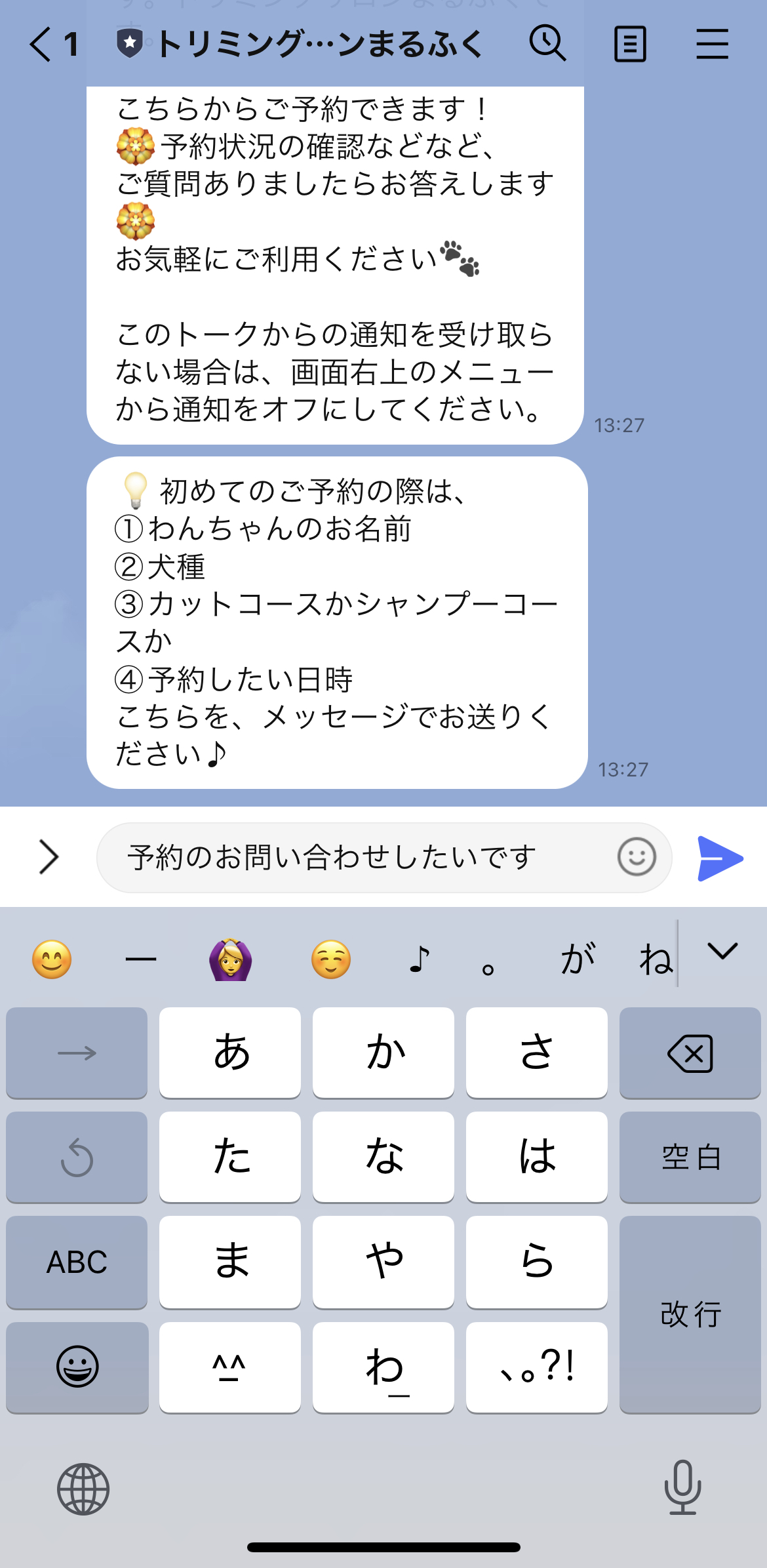Open the chat menu via hamburger icon

(713, 43)
